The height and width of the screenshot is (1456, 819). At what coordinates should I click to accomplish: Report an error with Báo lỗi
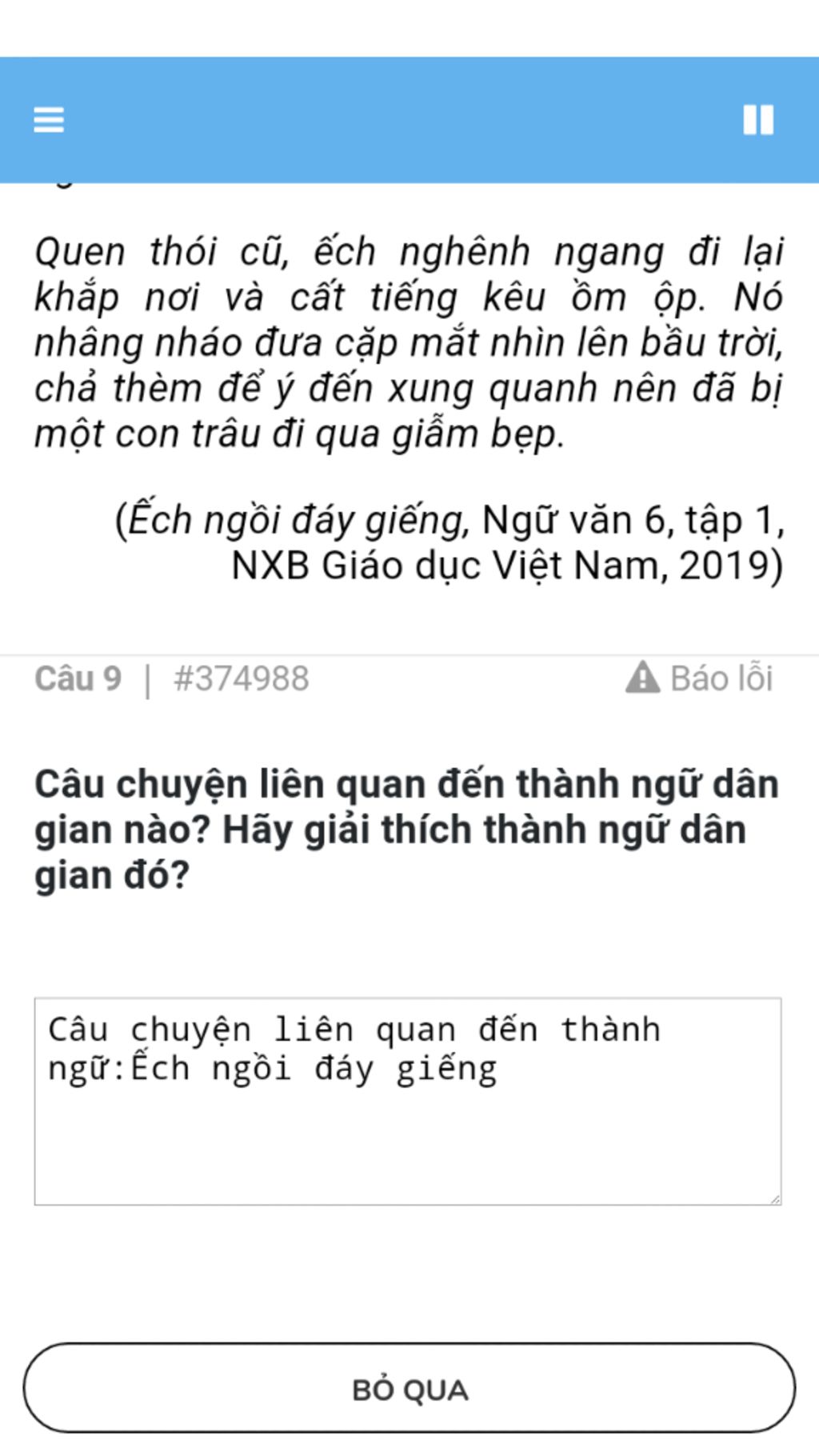pos(699,678)
